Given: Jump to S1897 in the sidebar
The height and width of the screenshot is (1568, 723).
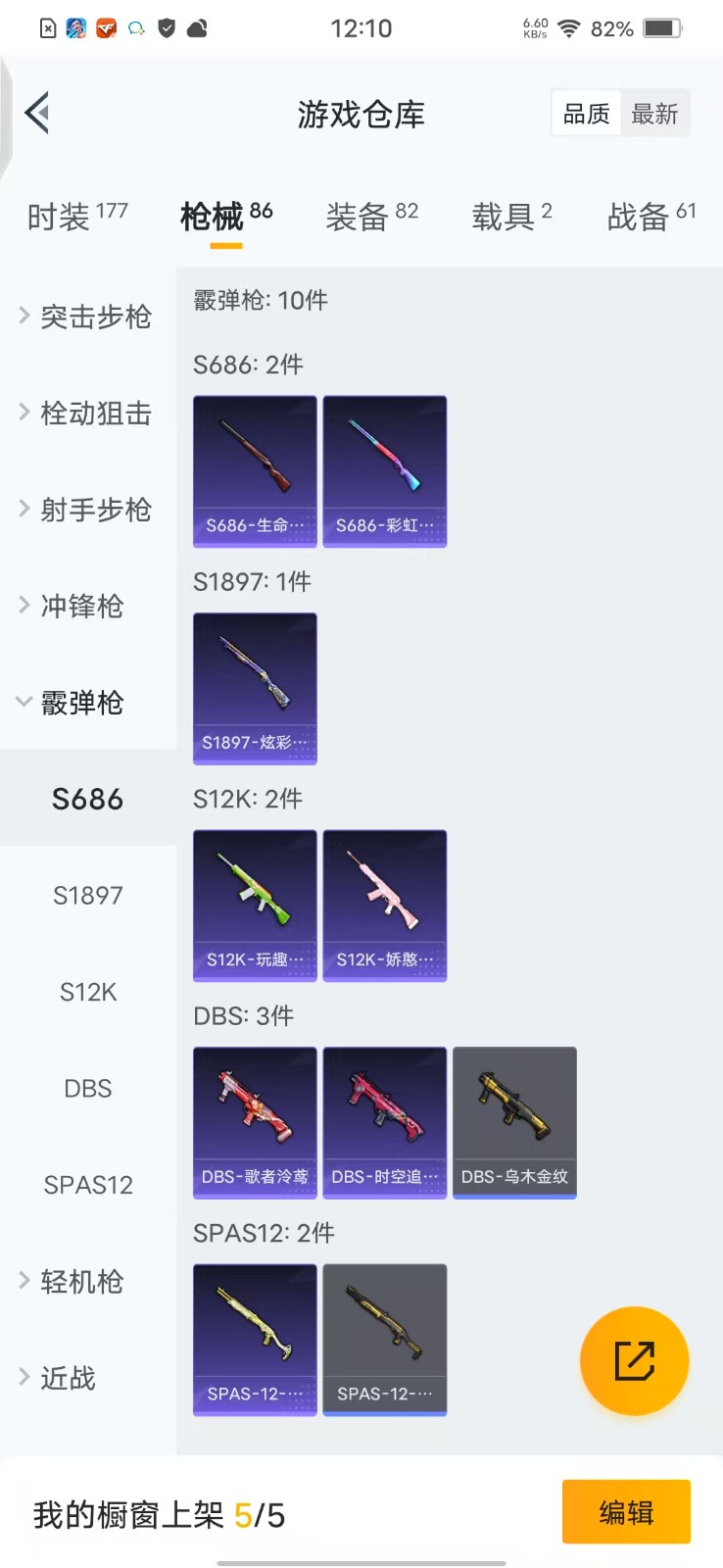Looking at the screenshot, I should point(88,895).
